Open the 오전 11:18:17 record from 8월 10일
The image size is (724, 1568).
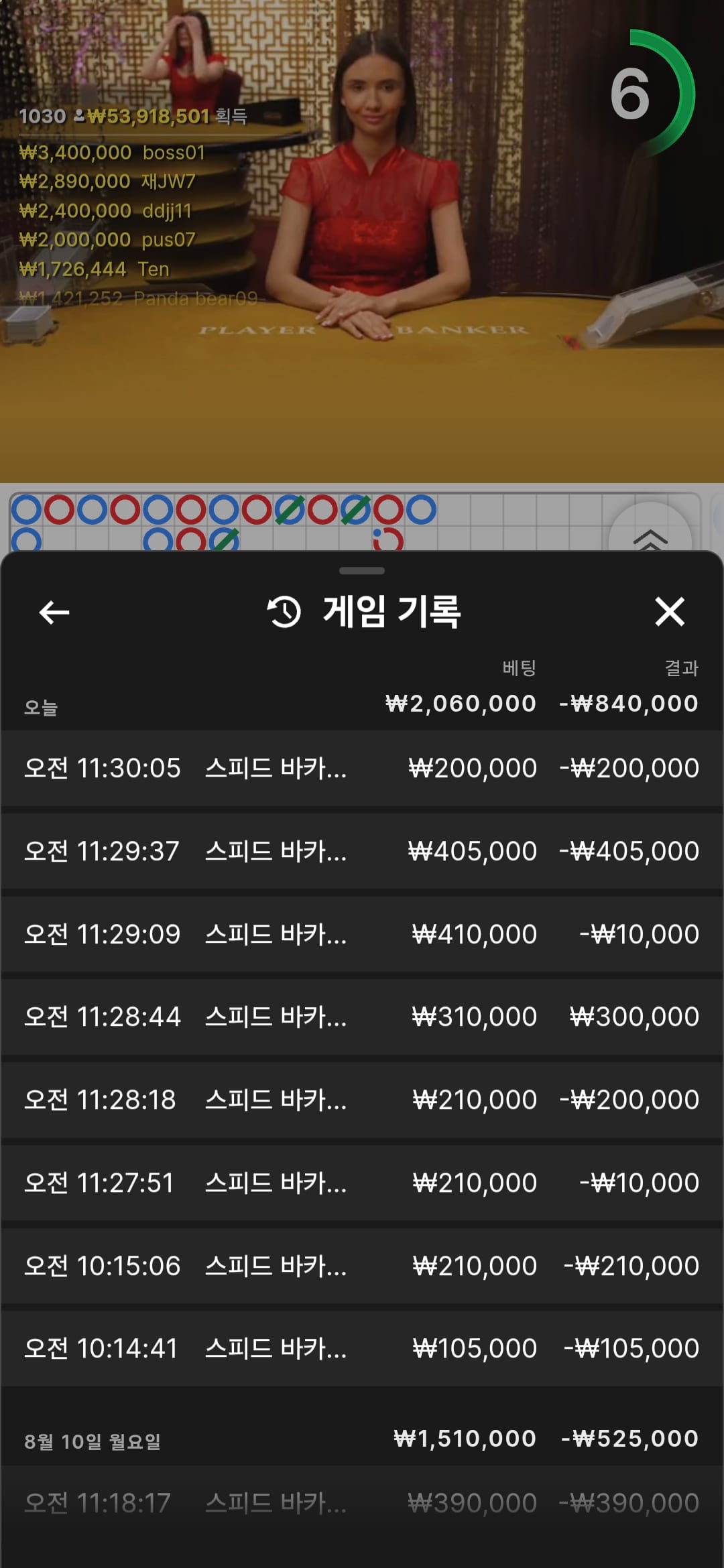click(362, 1503)
